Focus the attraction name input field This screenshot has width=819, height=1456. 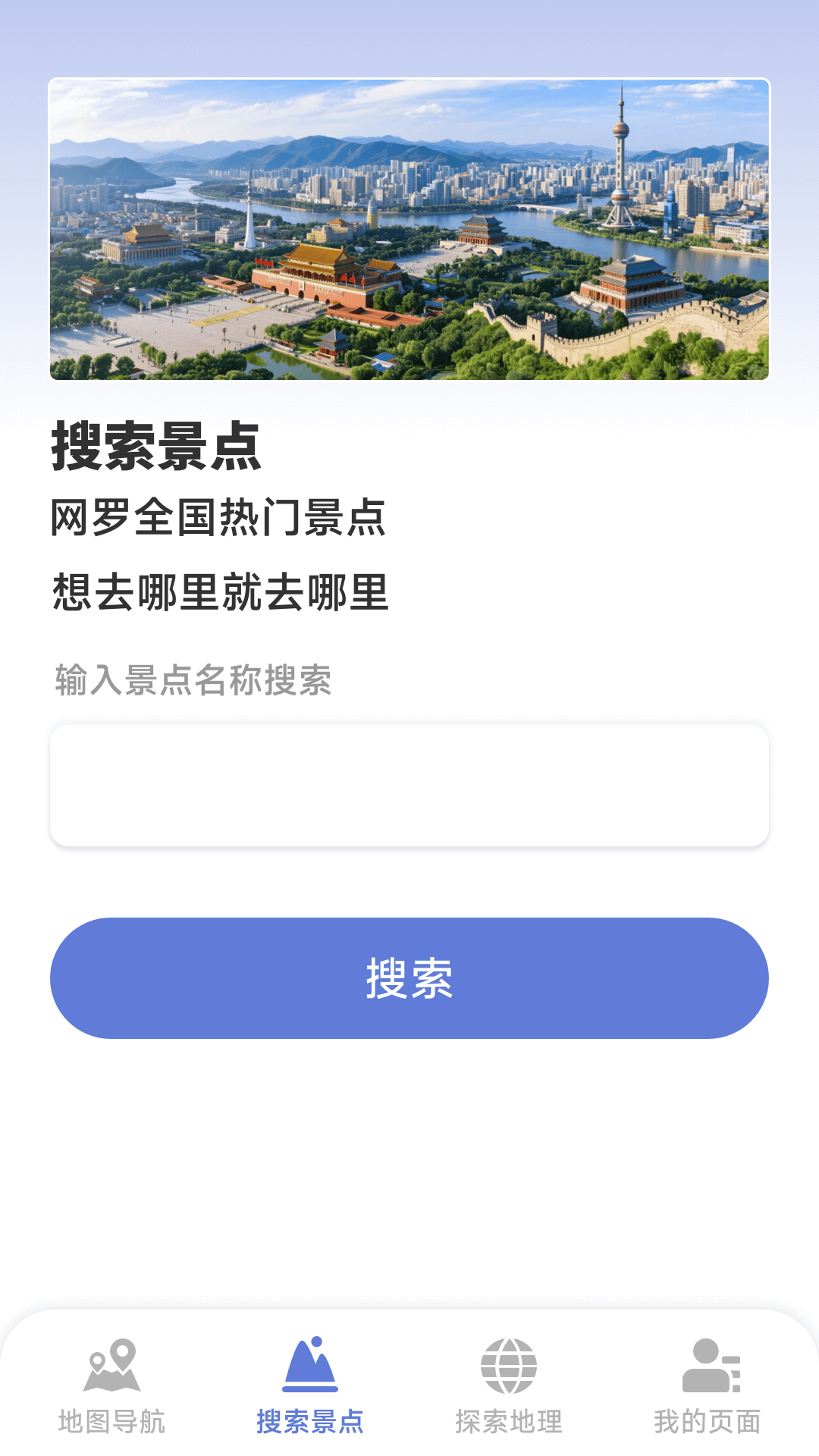coord(409,786)
